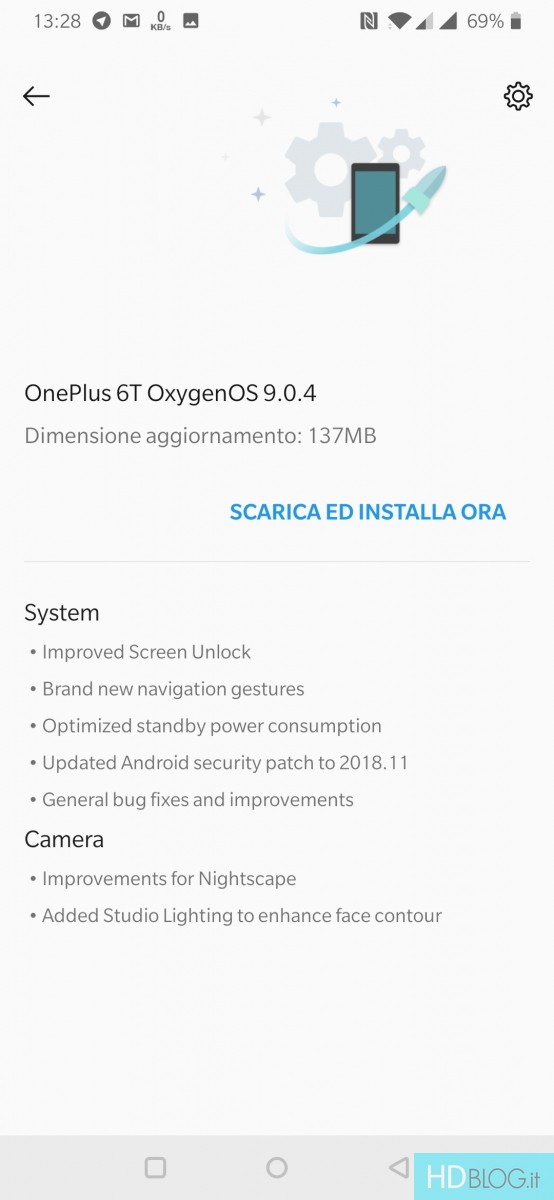Open update settings via the gear icon
This screenshot has height=1200, width=554.
[518, 96]
